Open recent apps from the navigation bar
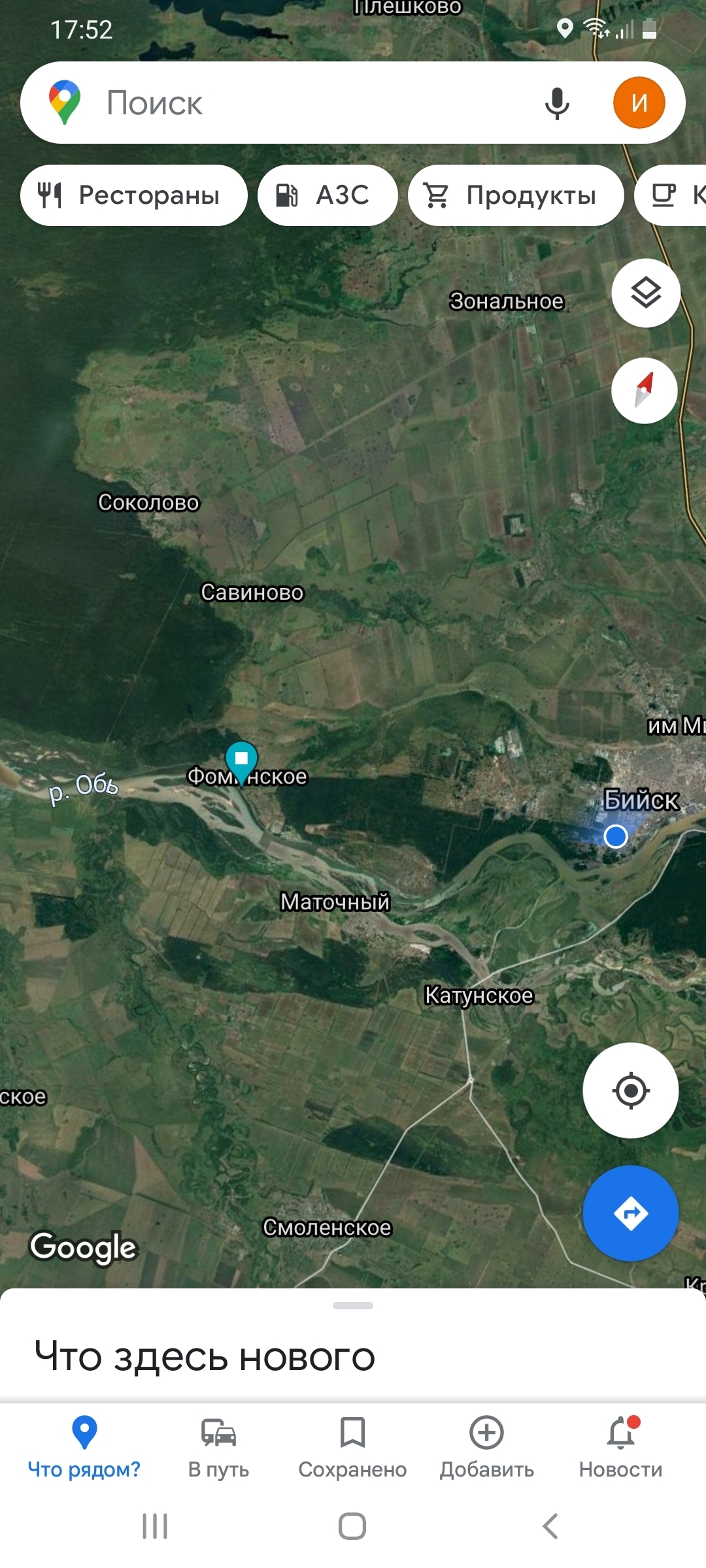The height and width of the screenshot is (1568, 706). pyautogui.click(x=155, y=1527)
